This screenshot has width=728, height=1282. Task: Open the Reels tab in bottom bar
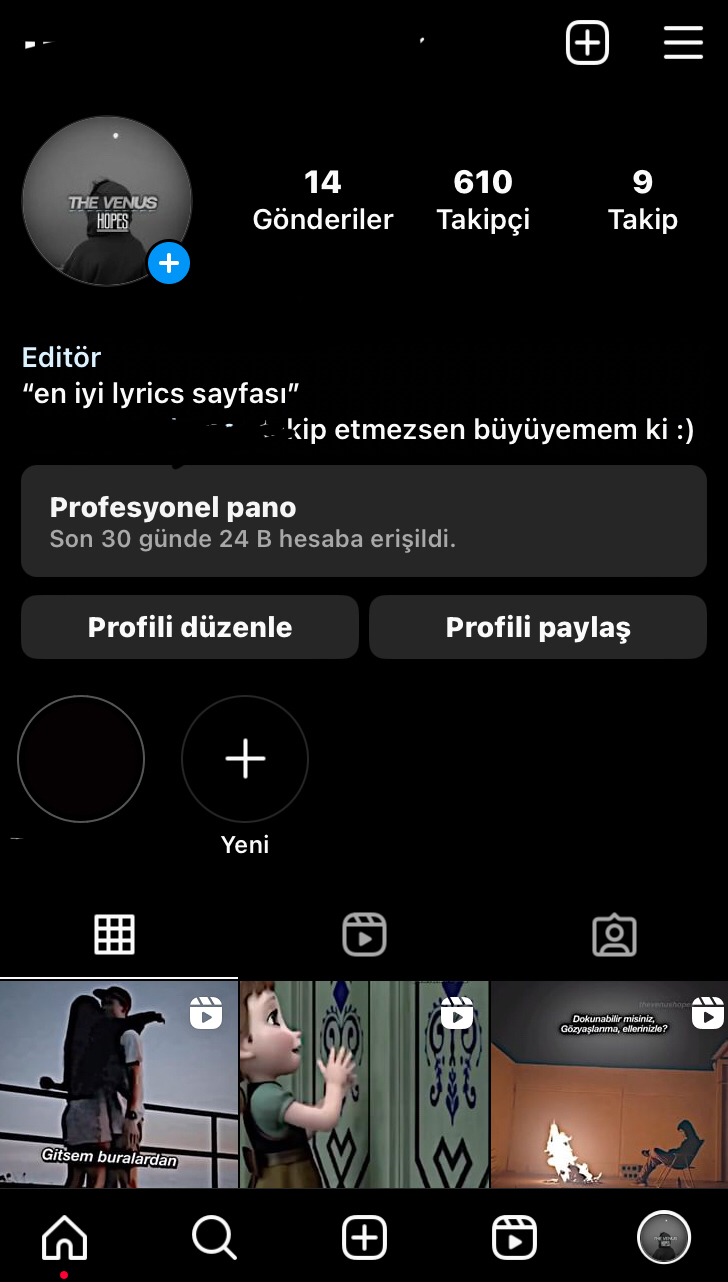(x=514, y=1239)
